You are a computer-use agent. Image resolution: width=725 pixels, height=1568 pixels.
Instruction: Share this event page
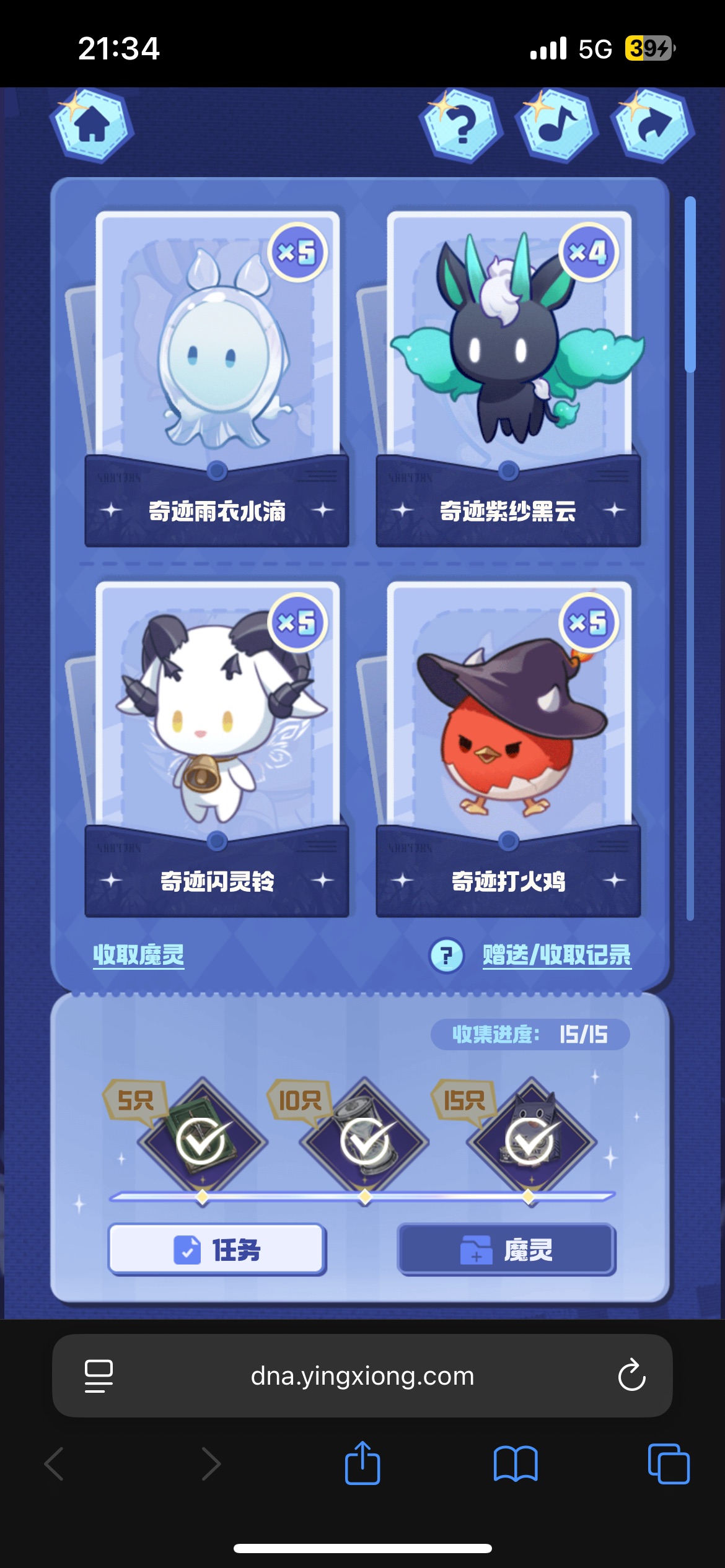click(x=653, y=126)
